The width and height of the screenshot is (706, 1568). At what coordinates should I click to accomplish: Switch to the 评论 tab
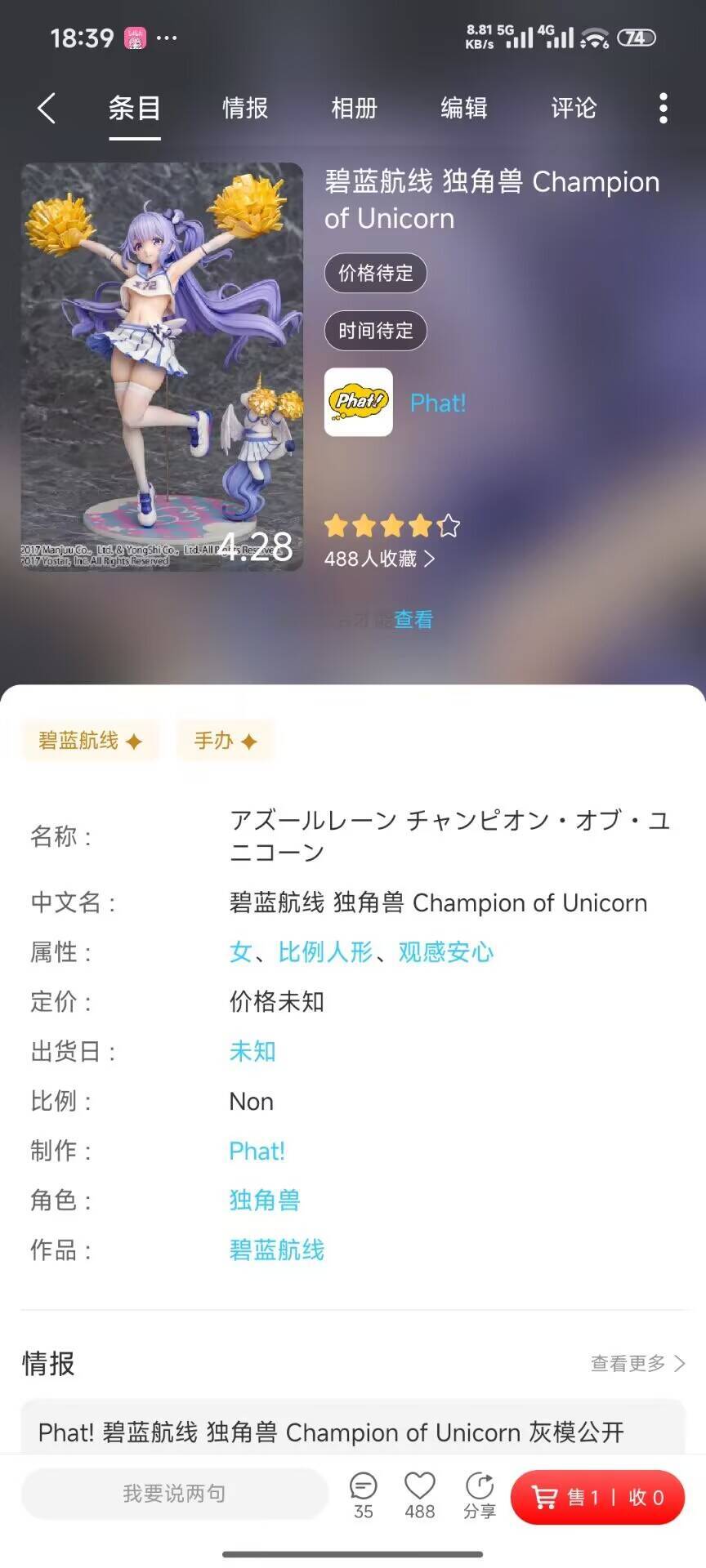tap(574, 108)
